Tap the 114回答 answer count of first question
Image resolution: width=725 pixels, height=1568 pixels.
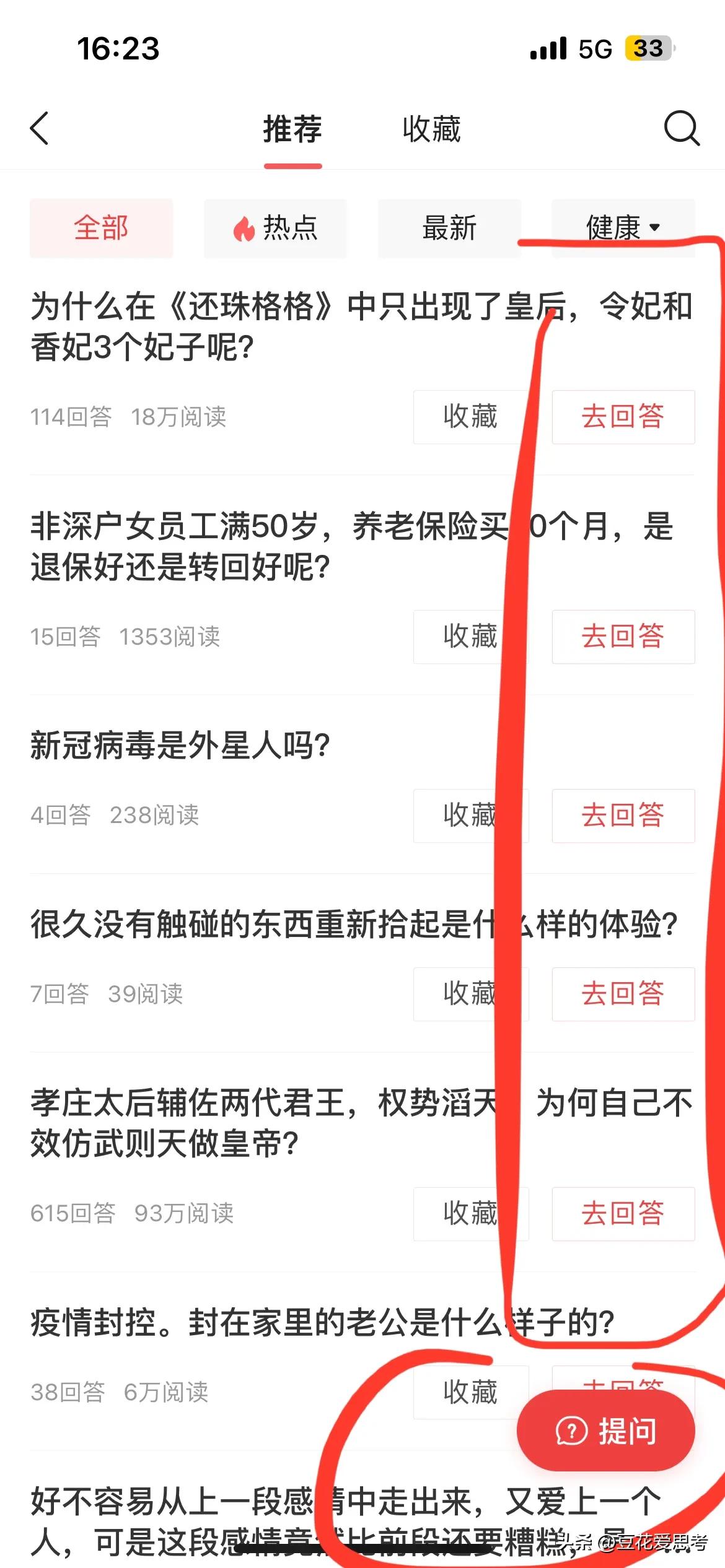tap(70, 417)
